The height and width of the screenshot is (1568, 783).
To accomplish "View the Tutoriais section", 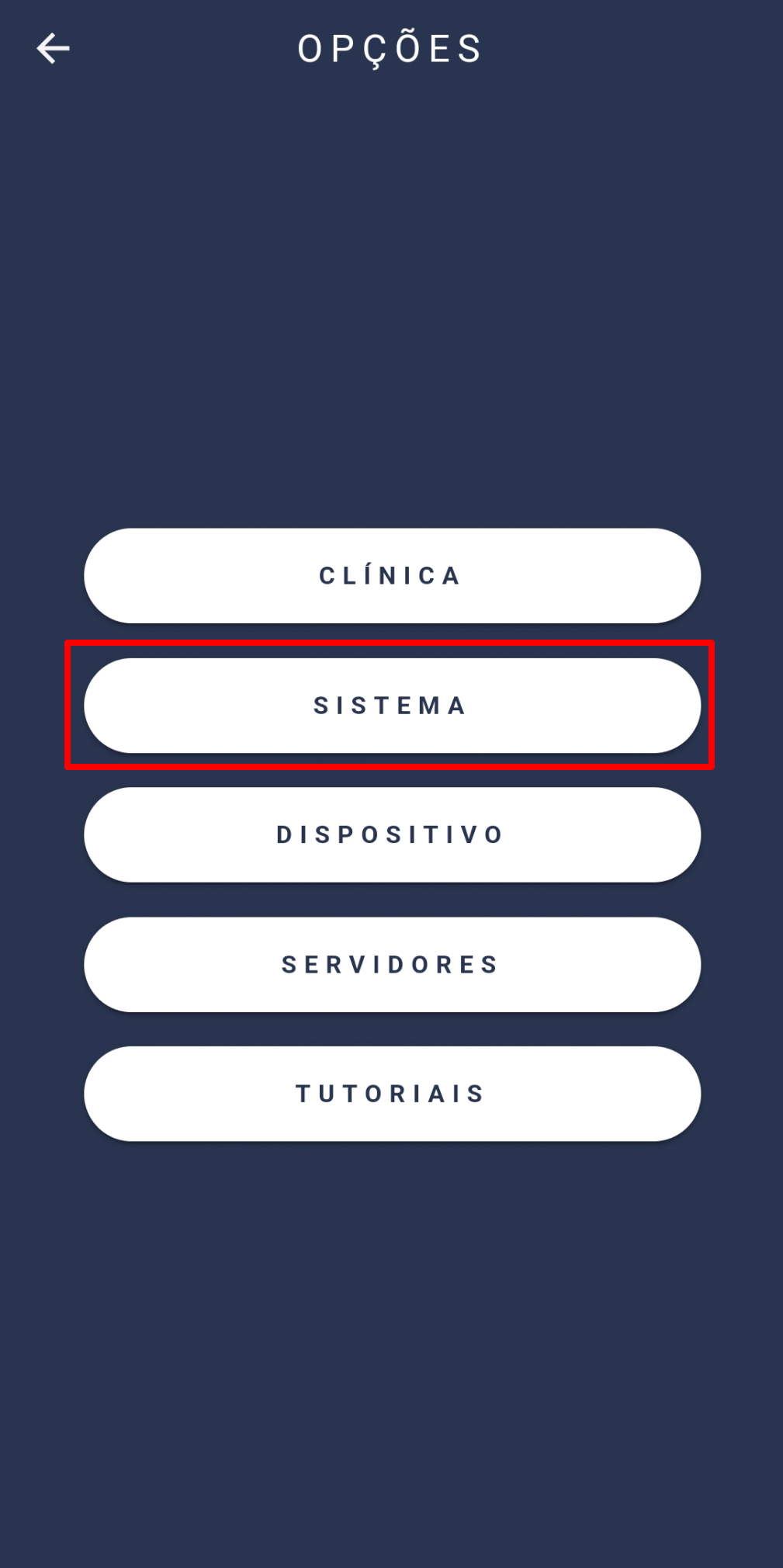I will click(x=392, y=1094).
